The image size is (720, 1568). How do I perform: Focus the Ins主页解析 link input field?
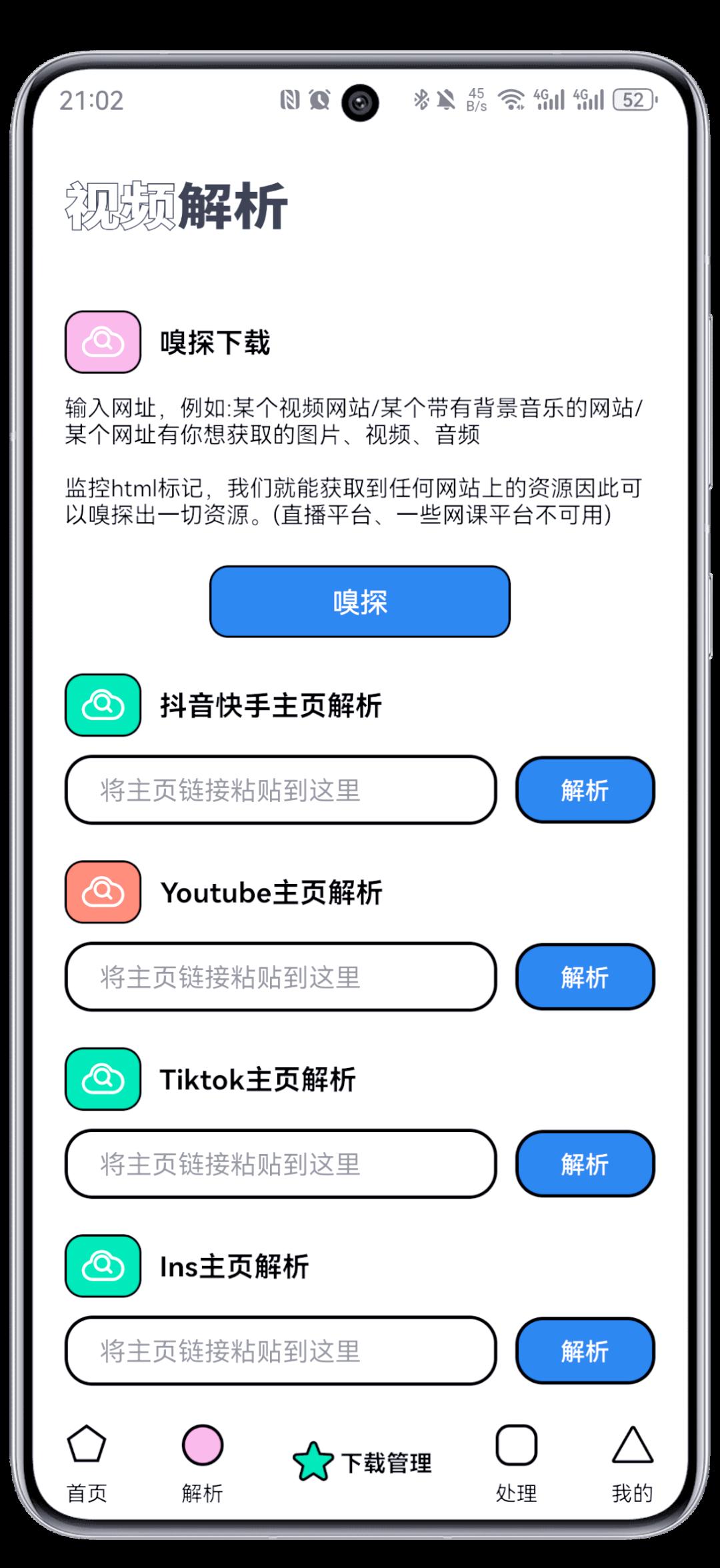280,1350
